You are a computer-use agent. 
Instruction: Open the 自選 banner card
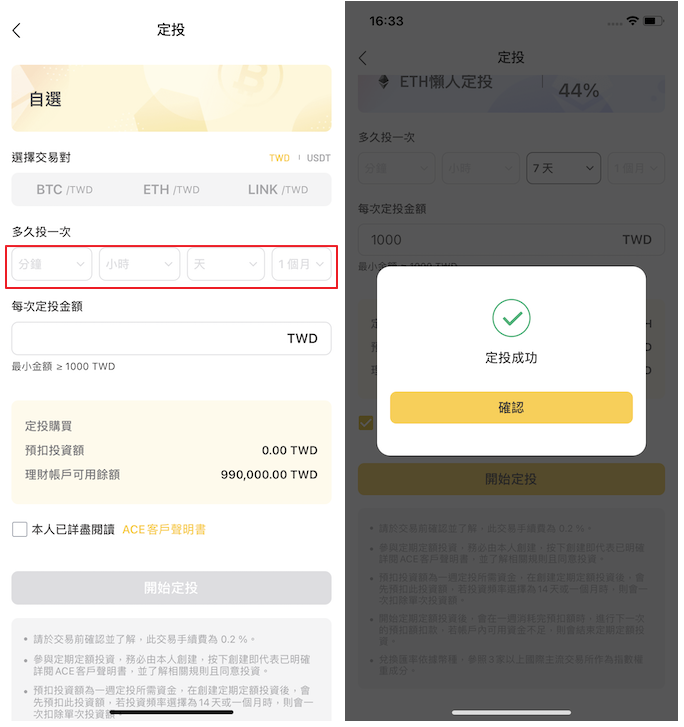point(171,99)
